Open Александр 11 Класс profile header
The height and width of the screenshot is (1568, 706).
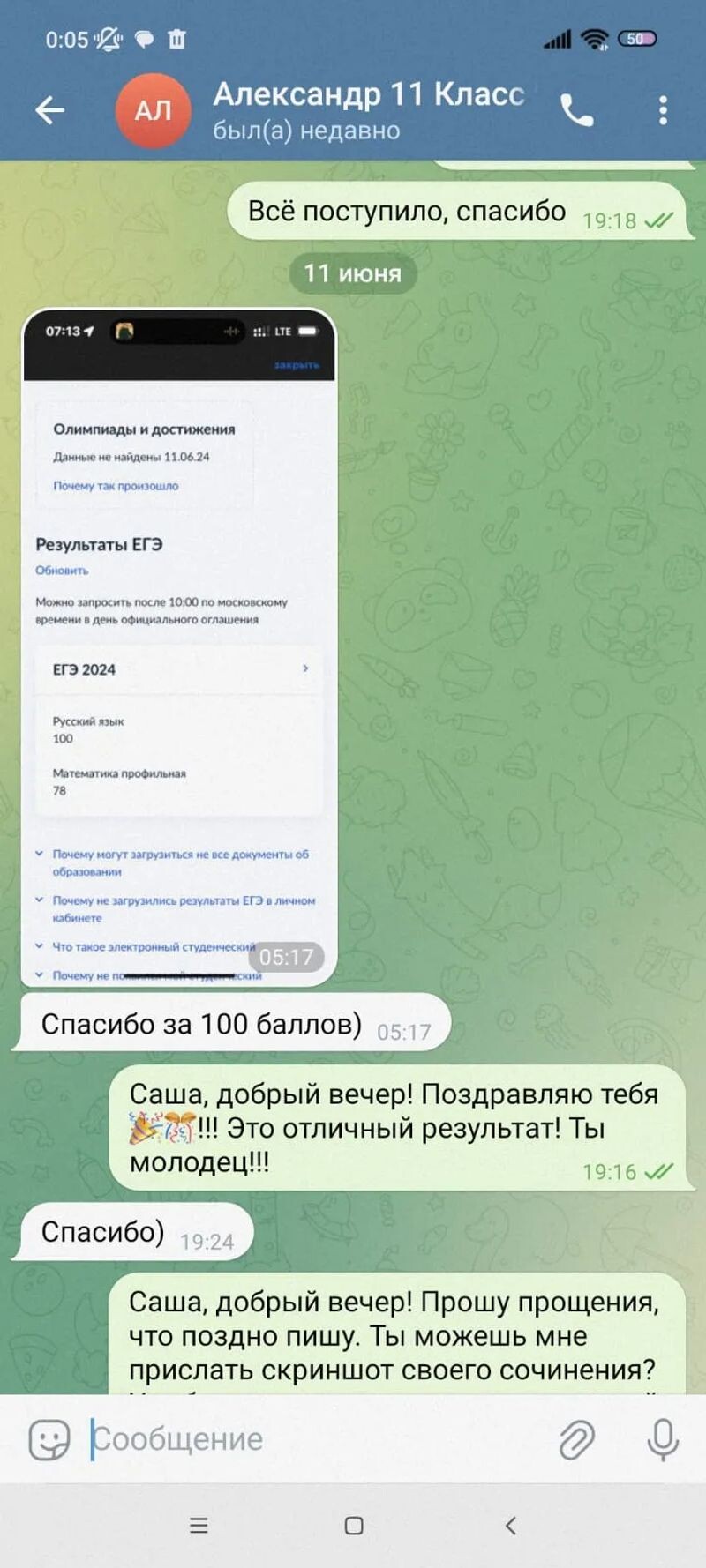[x=368, y=110]
